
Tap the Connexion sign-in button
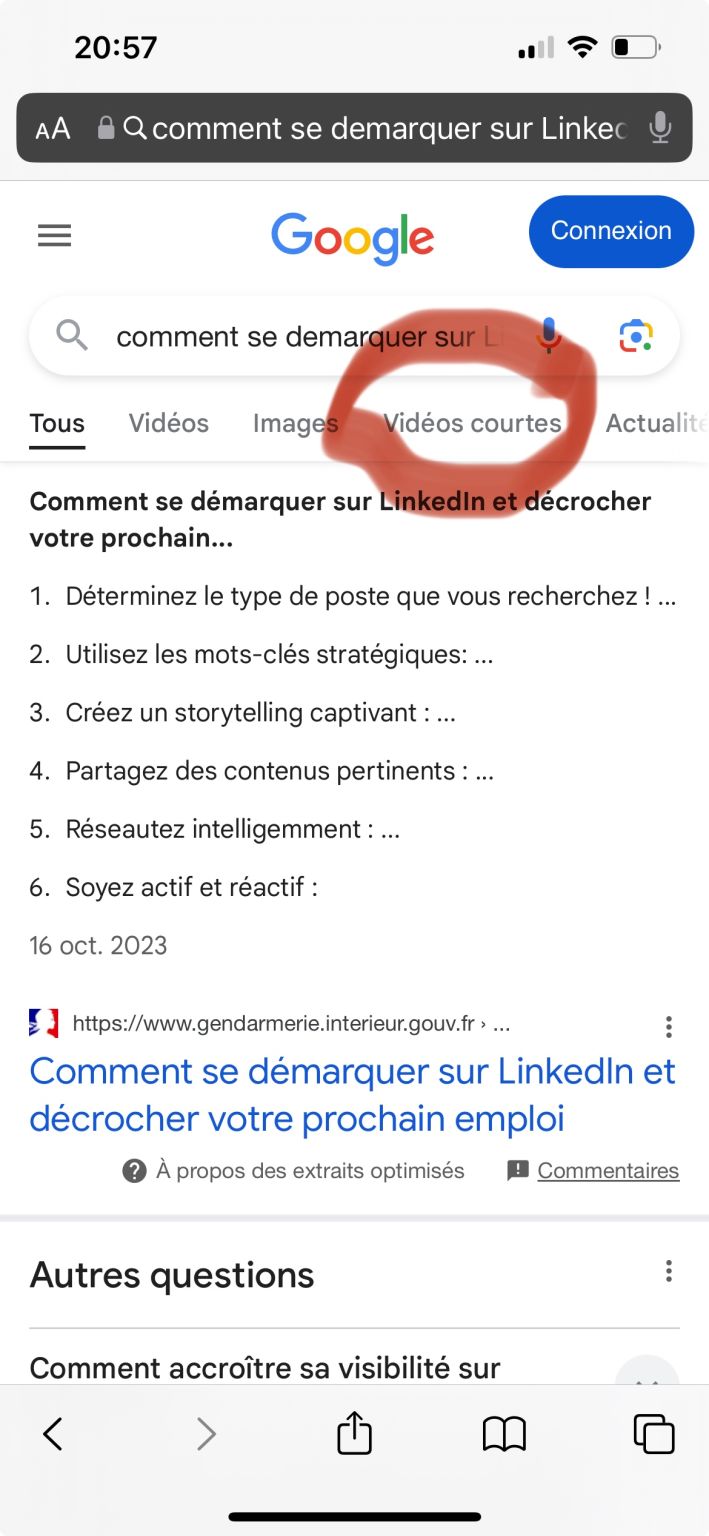610,231
